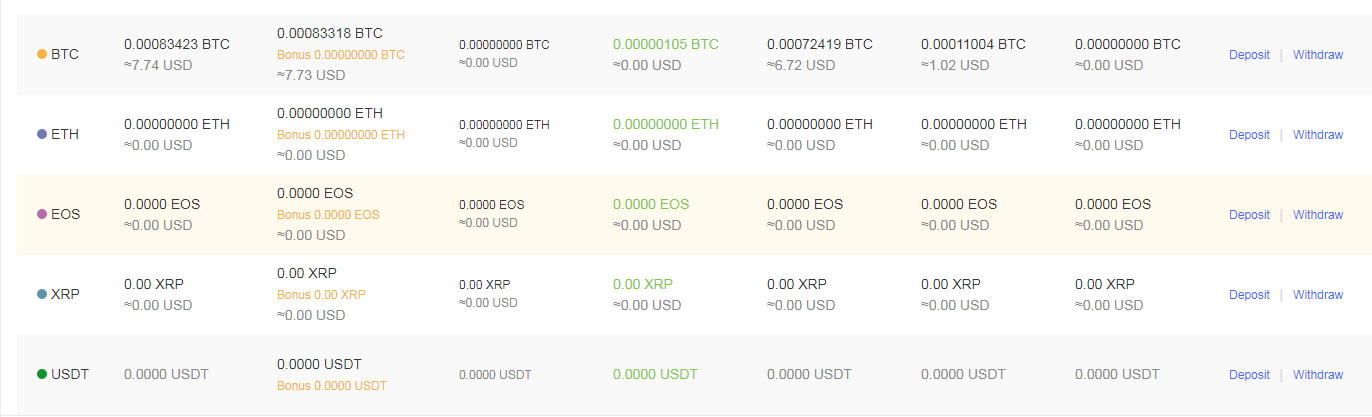Choose Deposit in the XRP row
Screen dimensions: 1372x417
point(1249,295)
